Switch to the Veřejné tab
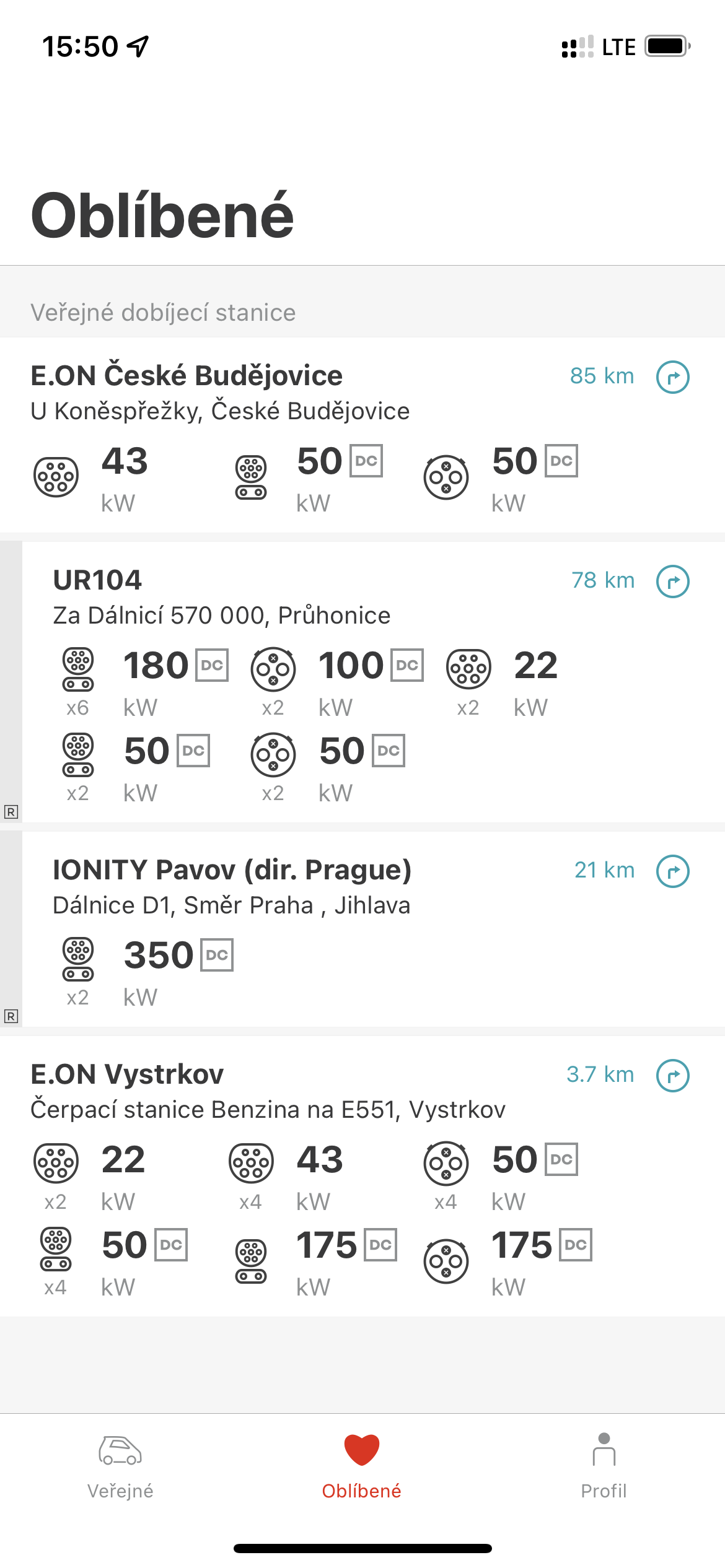Viewport: 725px width, 1568px height. pyautogui.click(x=120, y=1465)
